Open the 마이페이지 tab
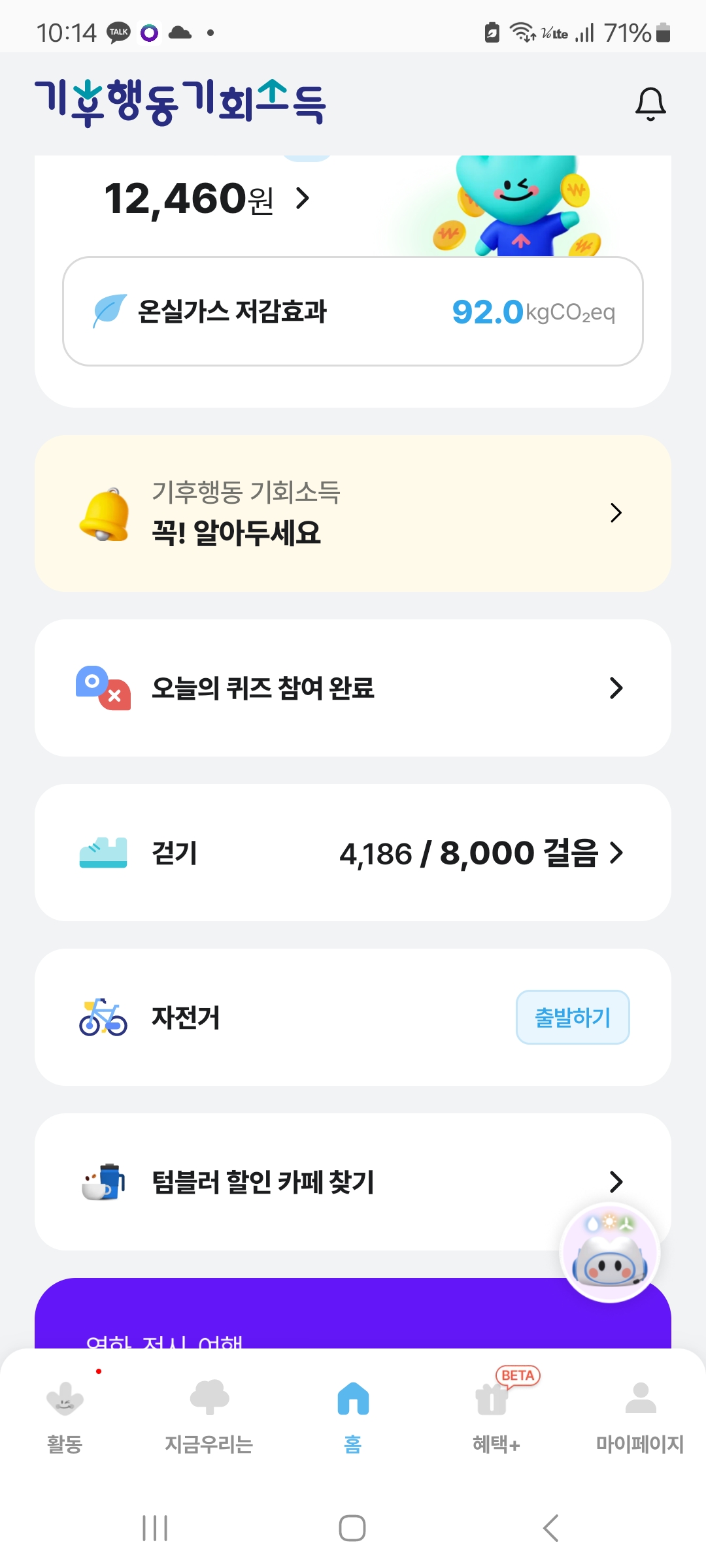This screenshot has height=1568, width=706. [x=640, y=1416]
